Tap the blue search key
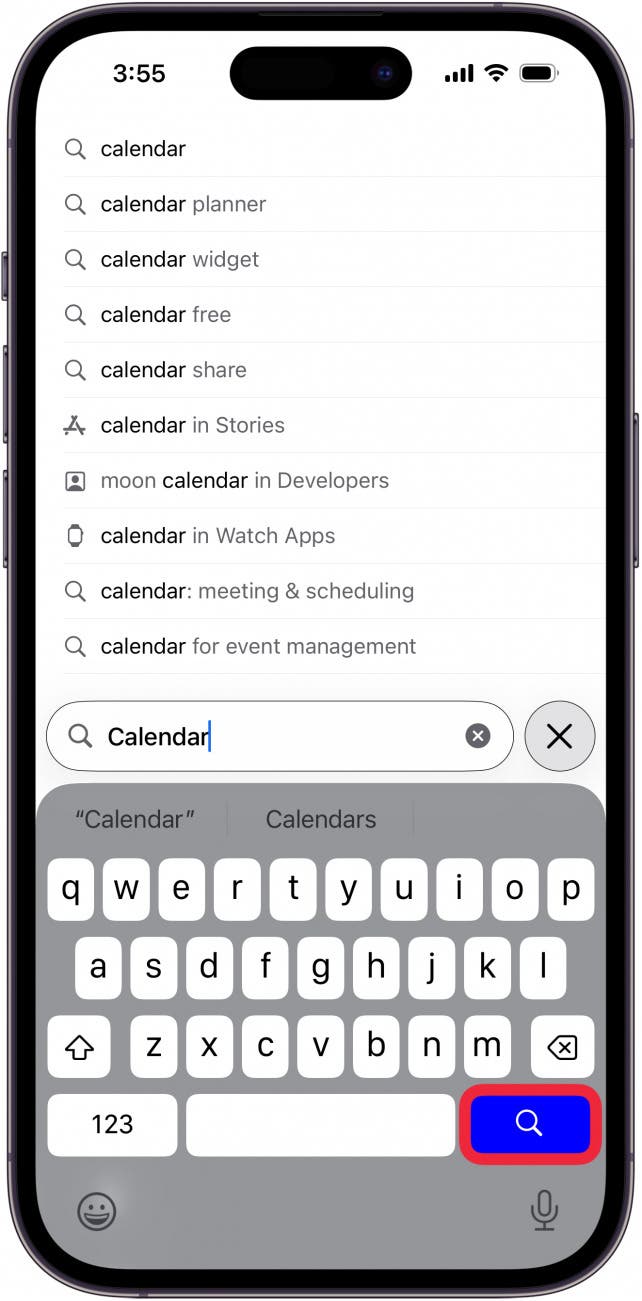The width and height of the screenshot is (642, 1301). tap(530, 1125)
